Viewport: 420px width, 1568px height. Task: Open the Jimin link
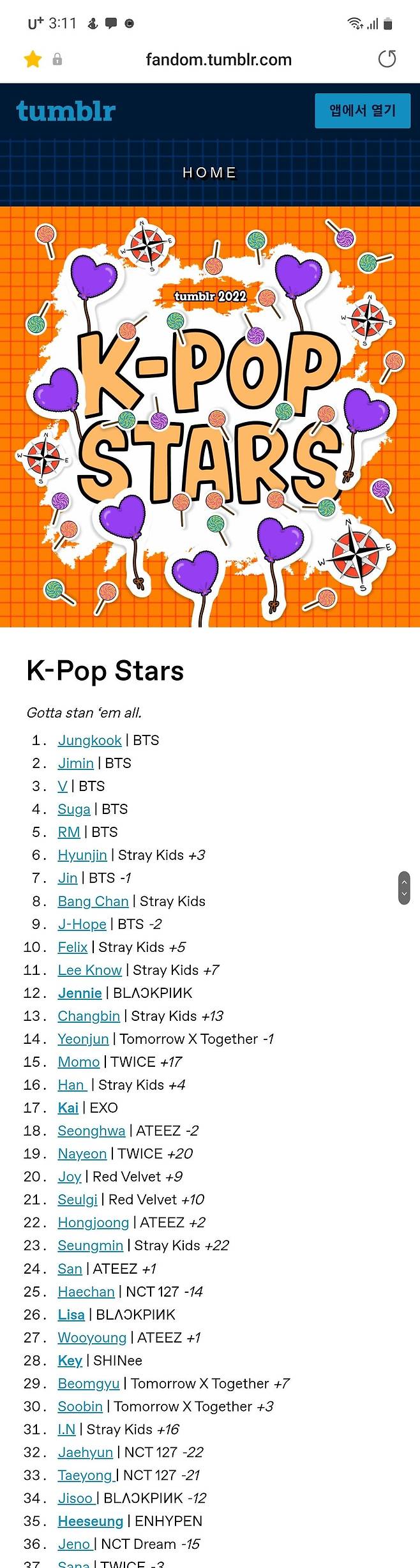[x=75, y=763]
